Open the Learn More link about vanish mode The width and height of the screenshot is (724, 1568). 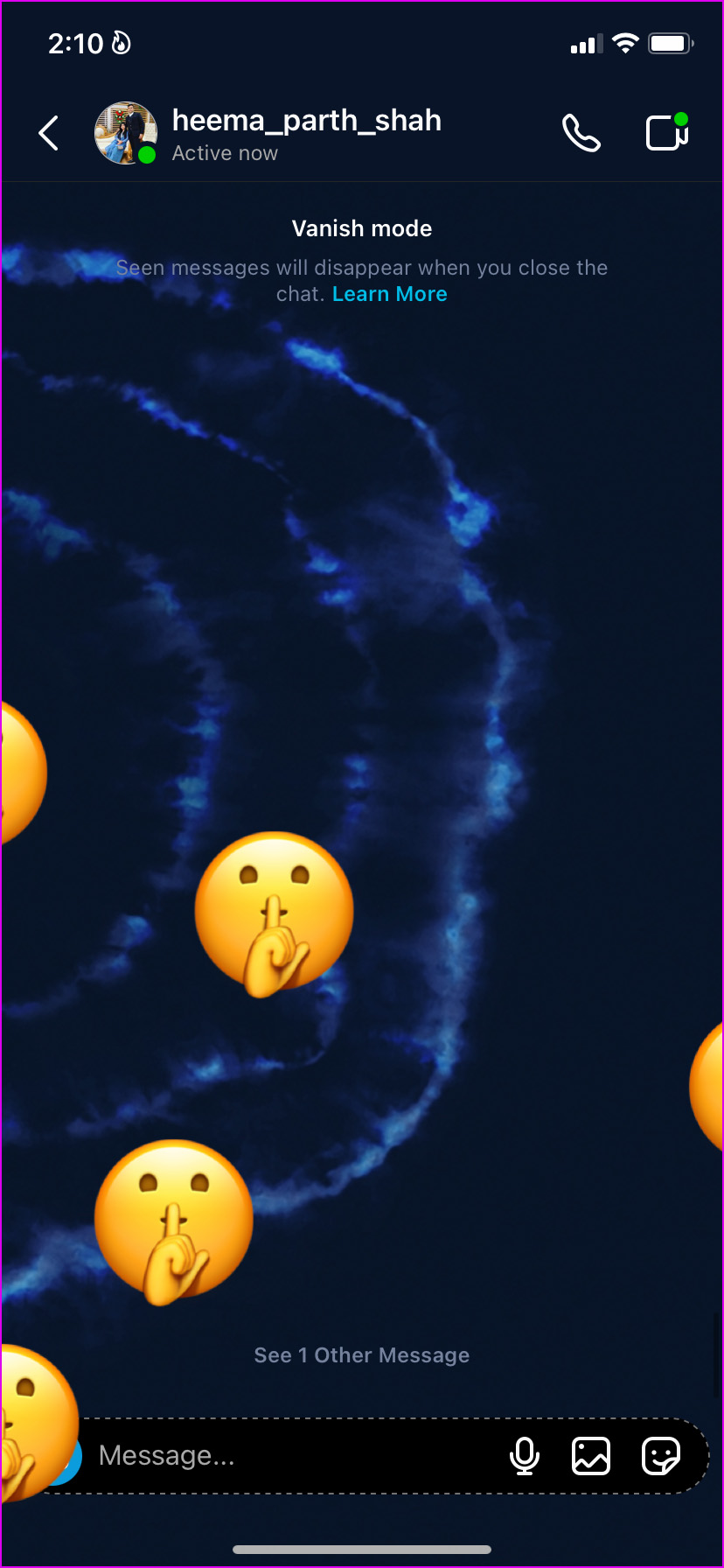coord(389,294)
